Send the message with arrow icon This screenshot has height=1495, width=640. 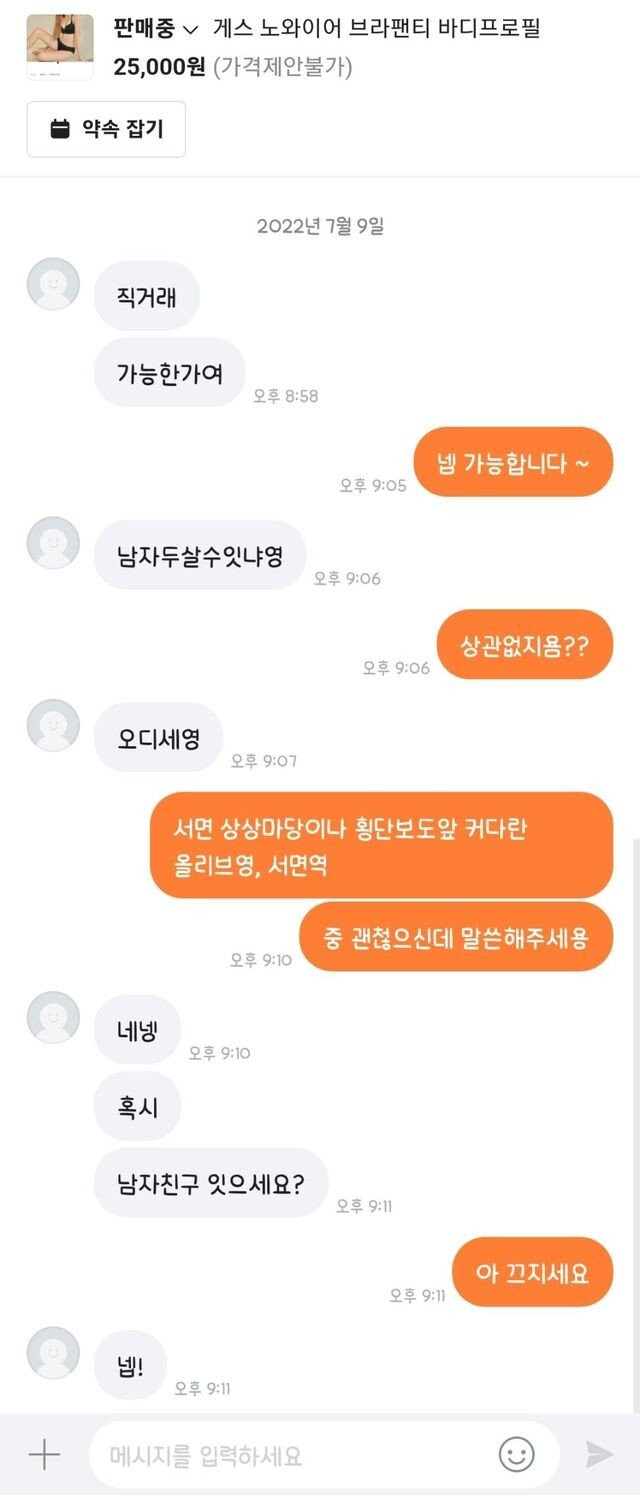pos(599,1454)
